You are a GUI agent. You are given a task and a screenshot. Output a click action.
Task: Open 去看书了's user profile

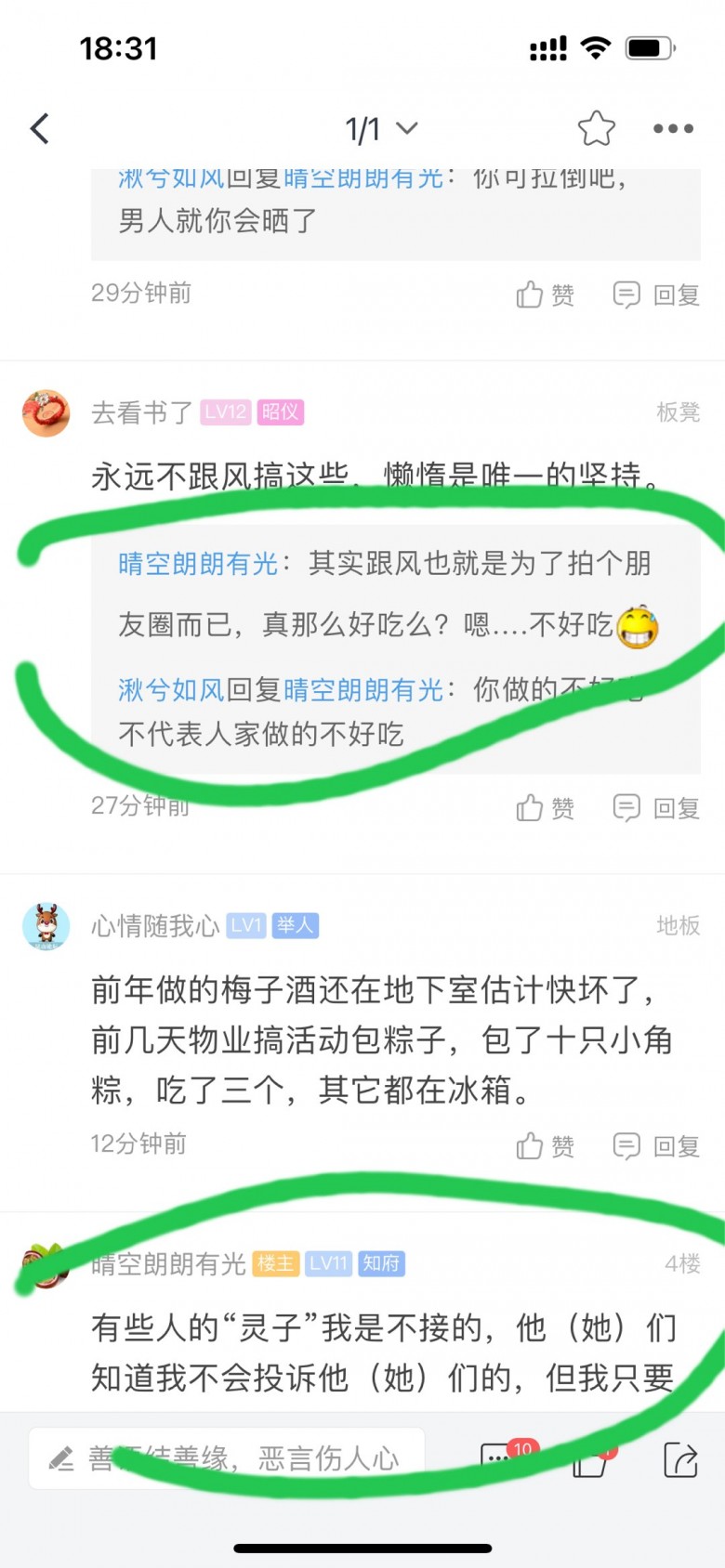click(46, 413)
